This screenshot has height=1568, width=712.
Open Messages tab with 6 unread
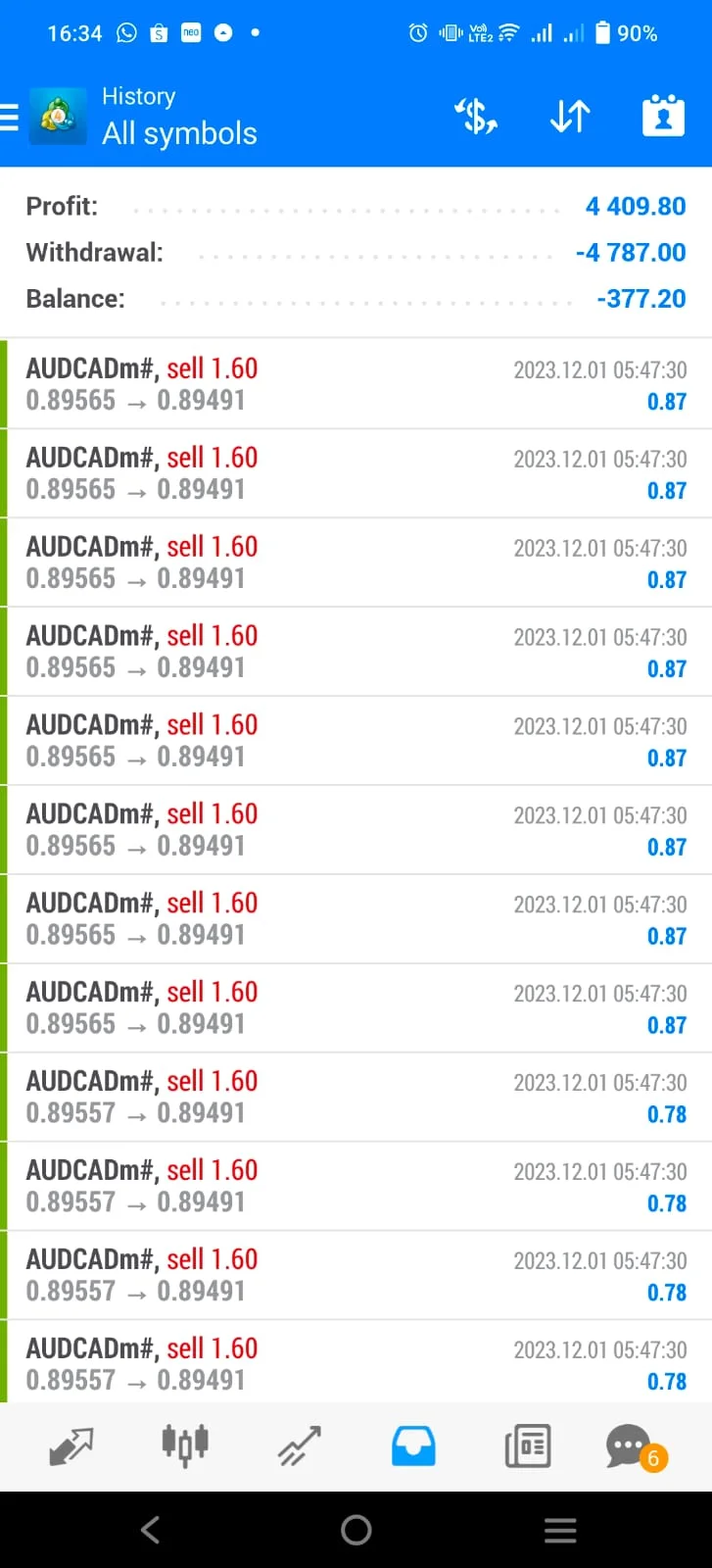[632, 1446]
